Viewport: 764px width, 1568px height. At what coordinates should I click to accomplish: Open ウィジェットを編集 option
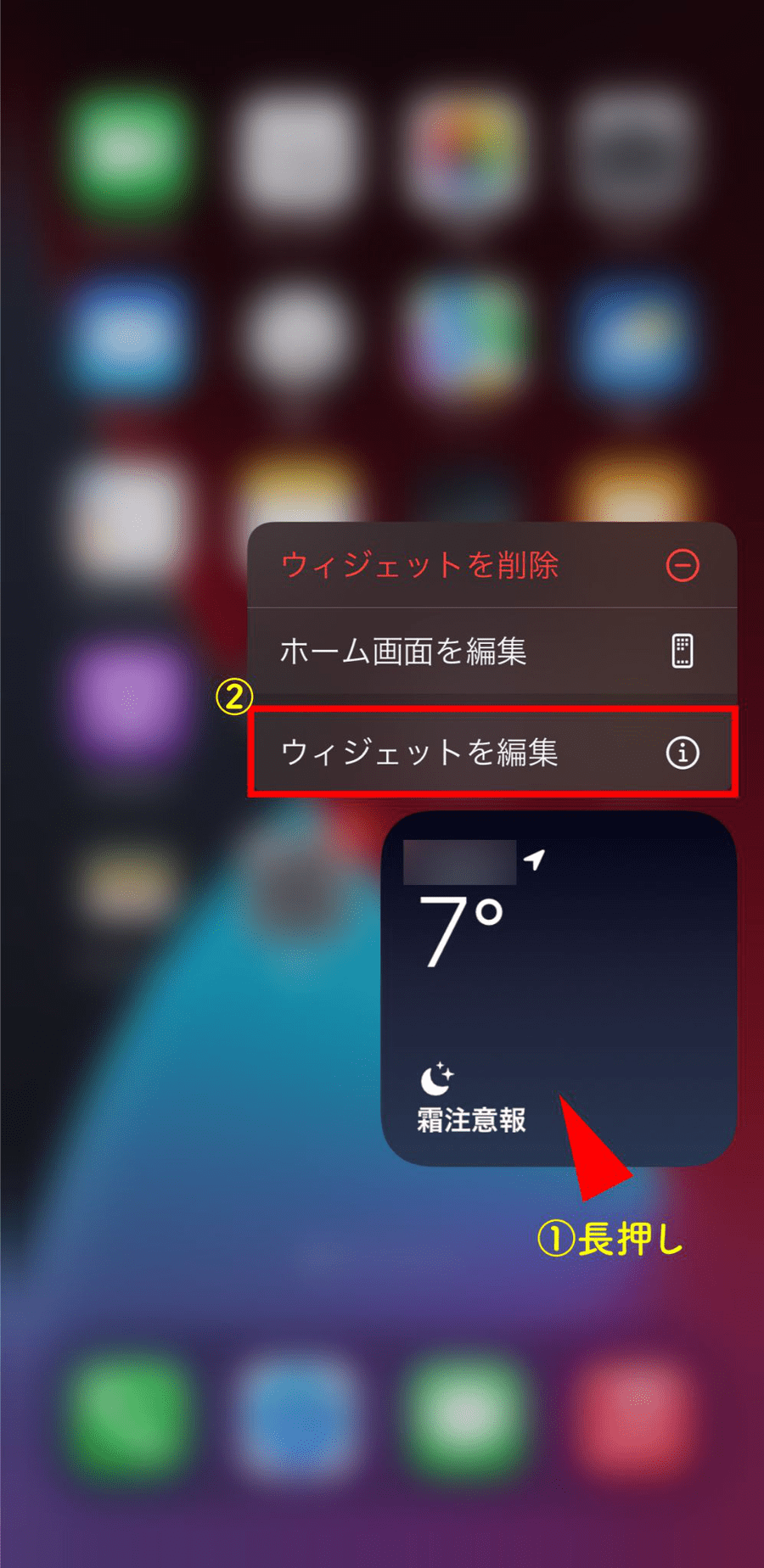(492, 753)
